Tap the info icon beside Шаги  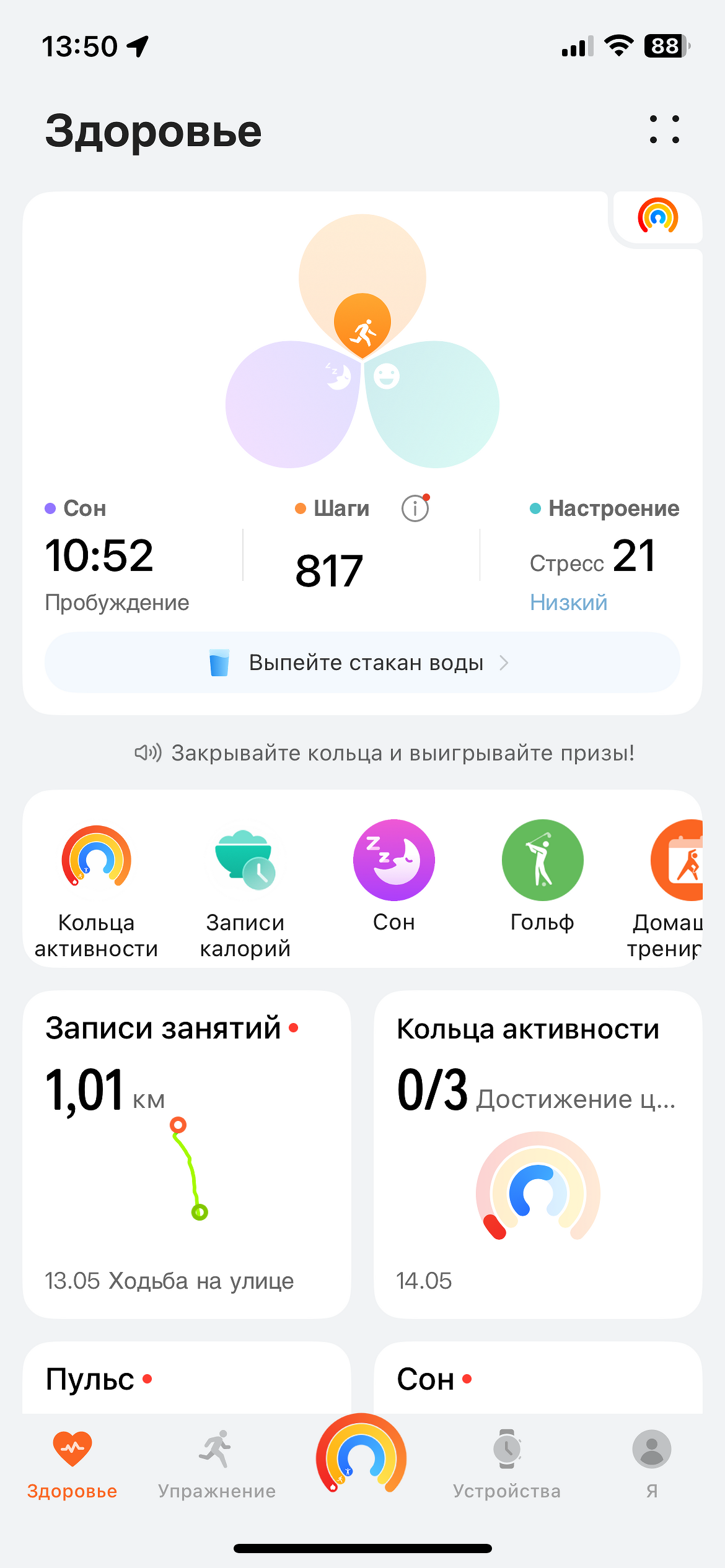pyautogui.click(x=415, y=508)
